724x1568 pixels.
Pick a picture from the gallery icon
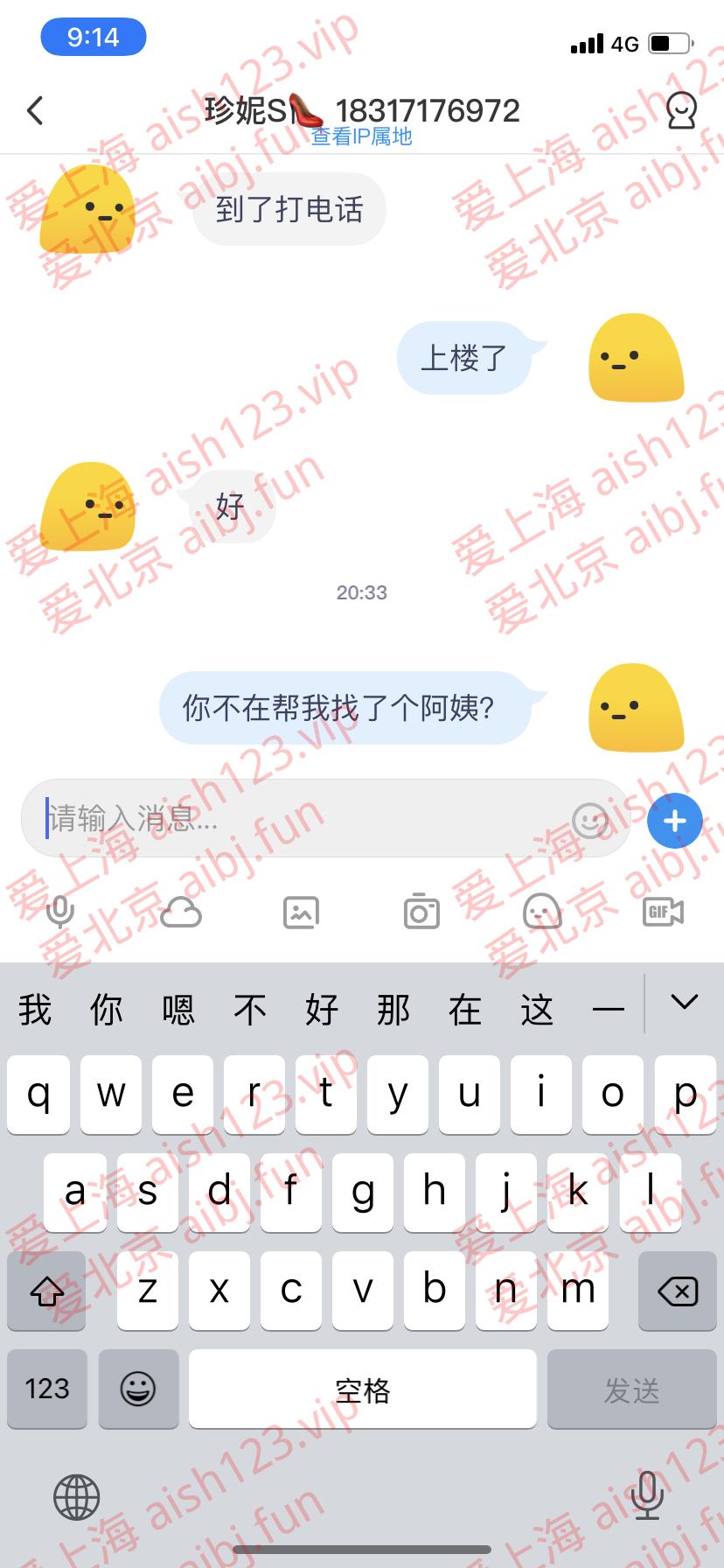(302, 912)
